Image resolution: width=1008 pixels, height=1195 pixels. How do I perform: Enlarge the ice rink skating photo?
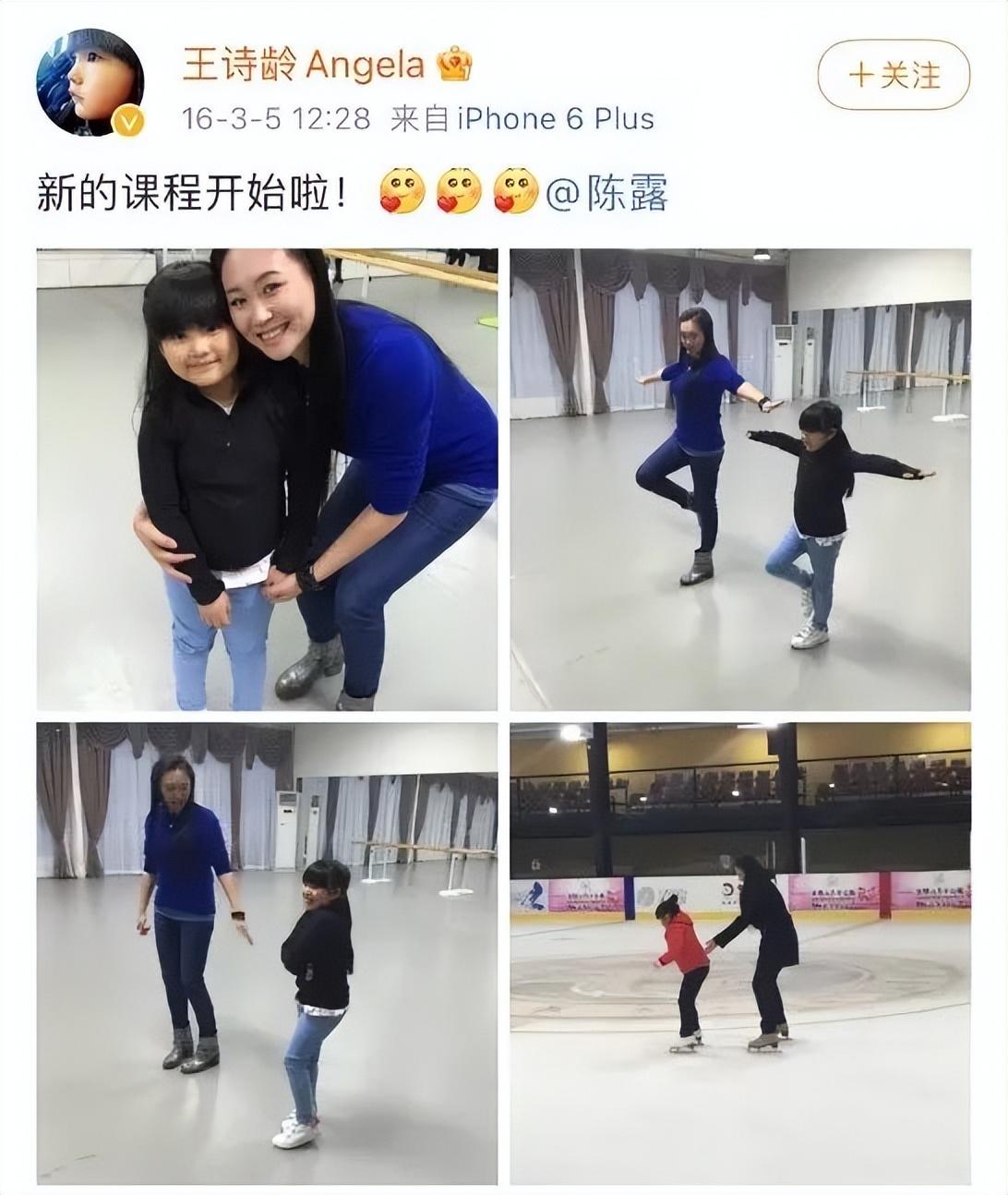[x=739, y=951]
